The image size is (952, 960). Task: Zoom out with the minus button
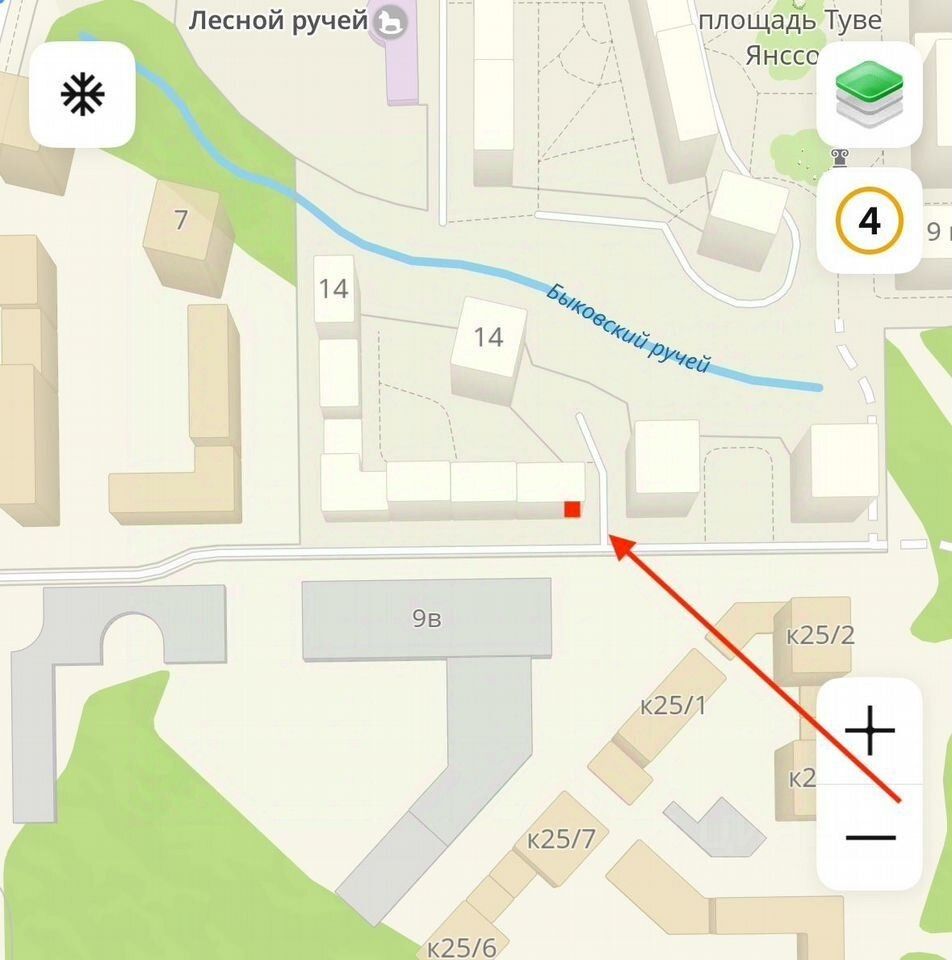869,838
